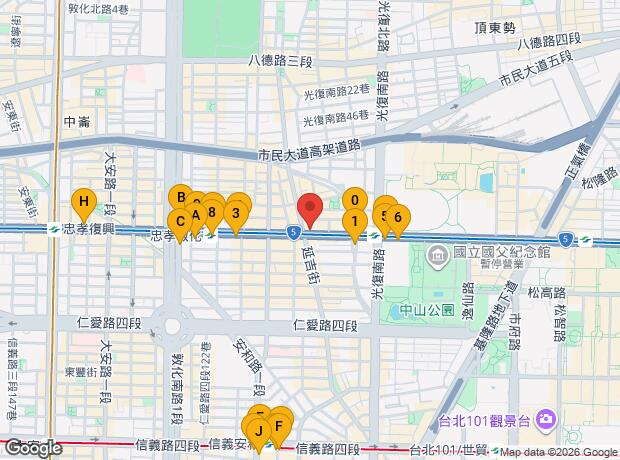This screenshot has width=620, height=460.
Task: Tap the map marker labeled 6
Action: (398, 217)
